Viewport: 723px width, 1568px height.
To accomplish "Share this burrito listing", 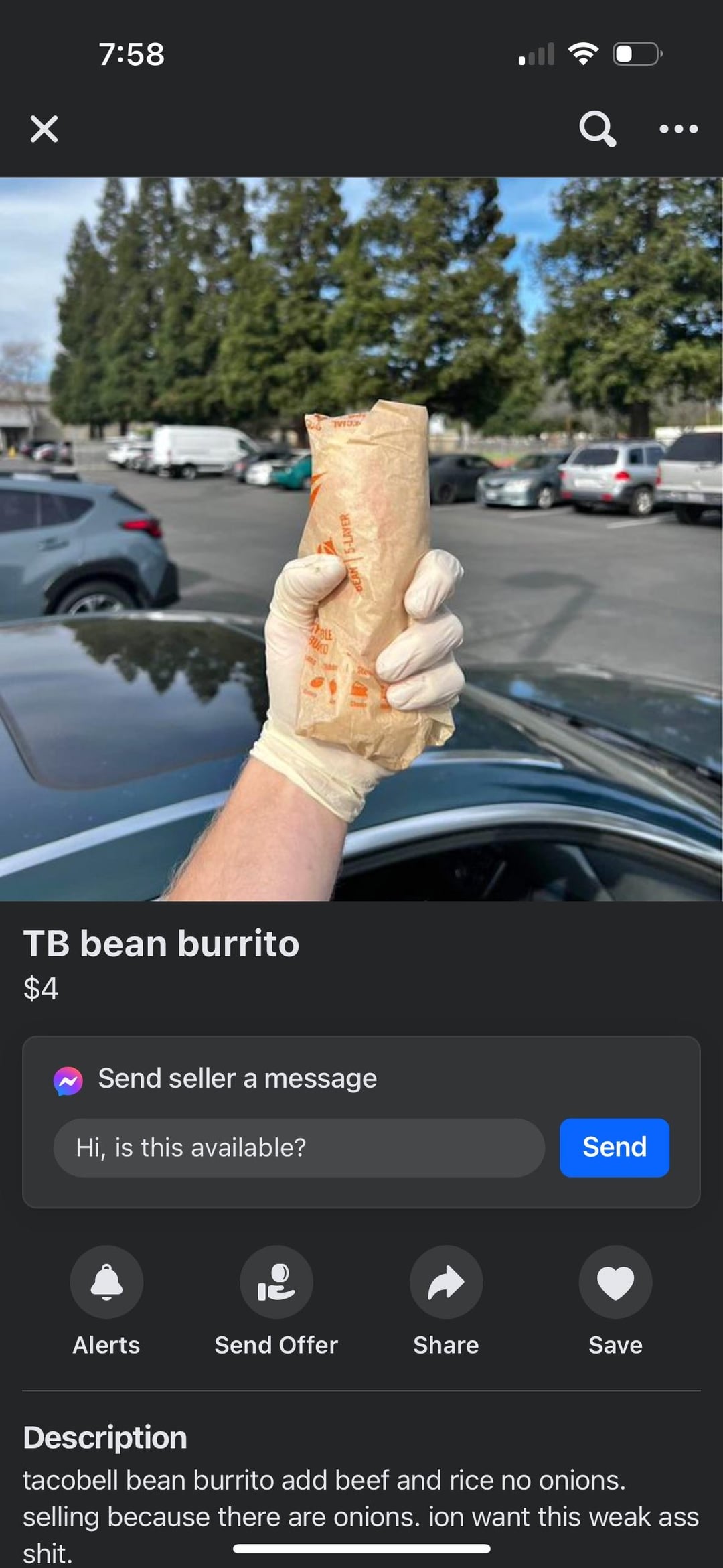I will pos(446,1282).
